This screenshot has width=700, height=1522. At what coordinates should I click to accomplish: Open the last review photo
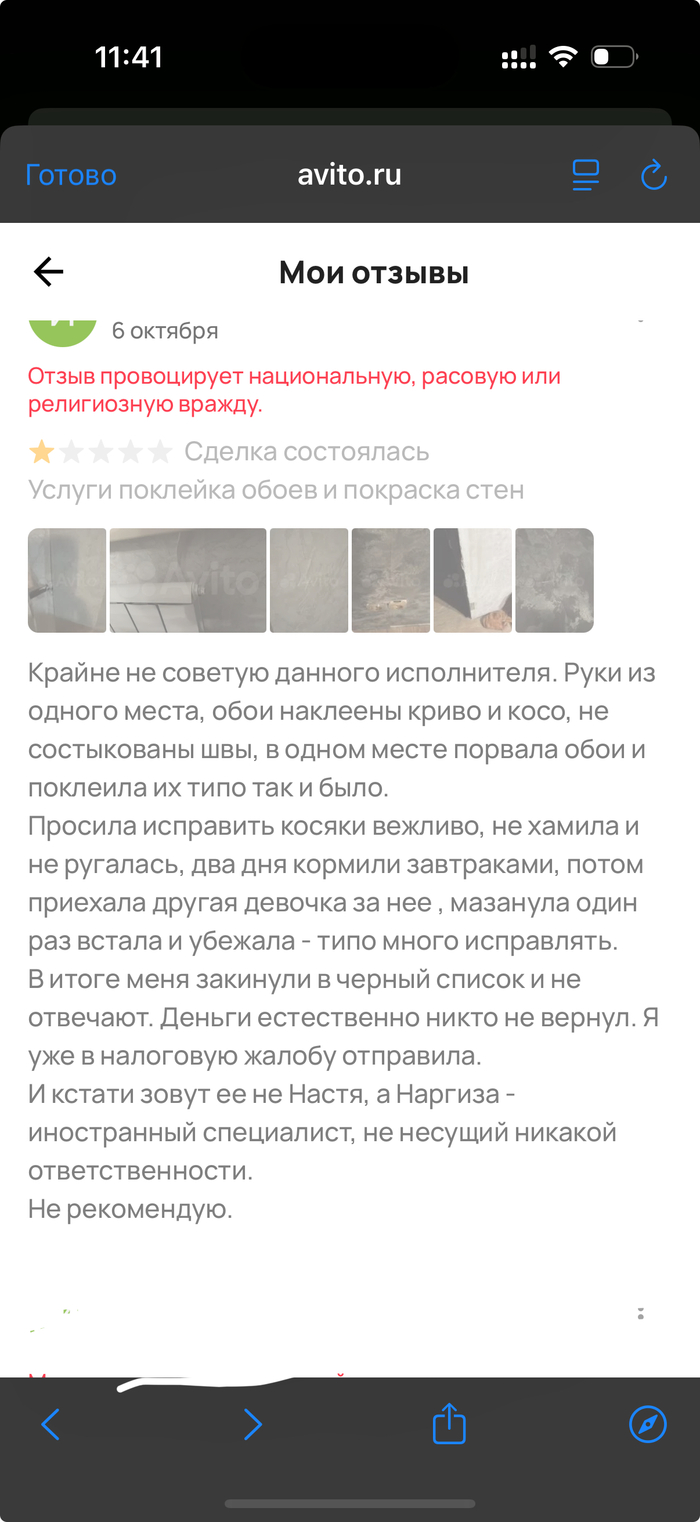tap(554, 580)
